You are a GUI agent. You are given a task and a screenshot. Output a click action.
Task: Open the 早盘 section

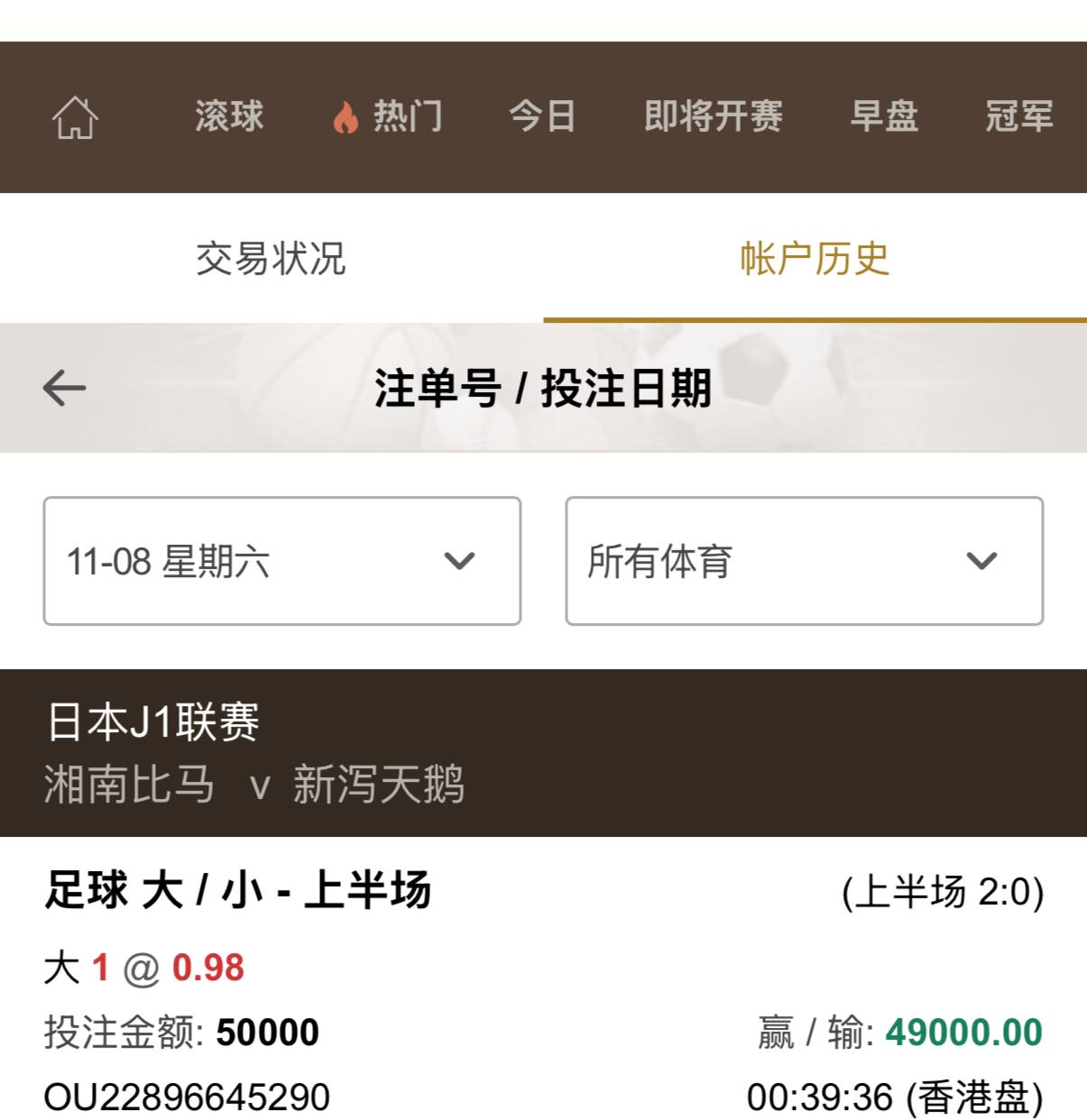pos(884,116)
